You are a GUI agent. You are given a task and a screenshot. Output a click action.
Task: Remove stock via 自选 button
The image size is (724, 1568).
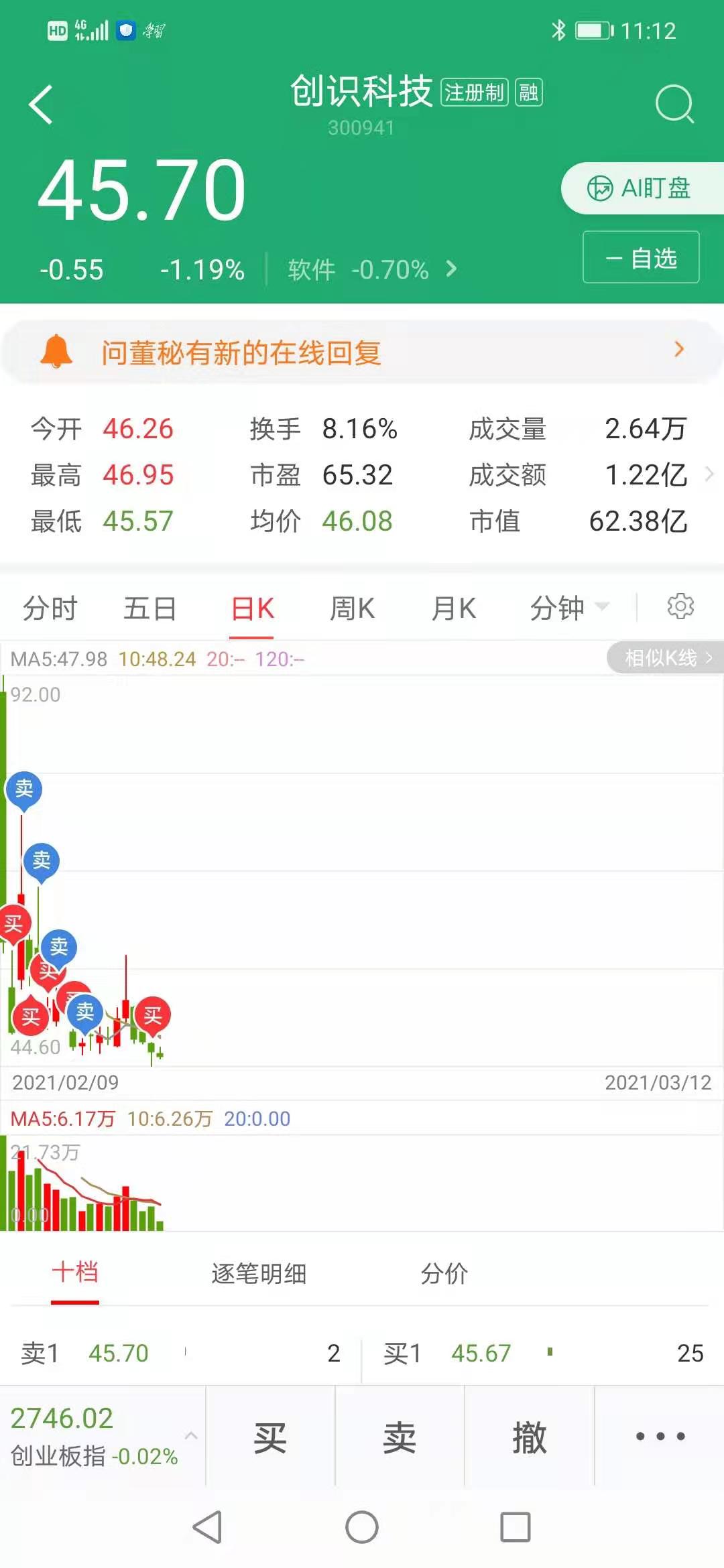coord(641,257)
